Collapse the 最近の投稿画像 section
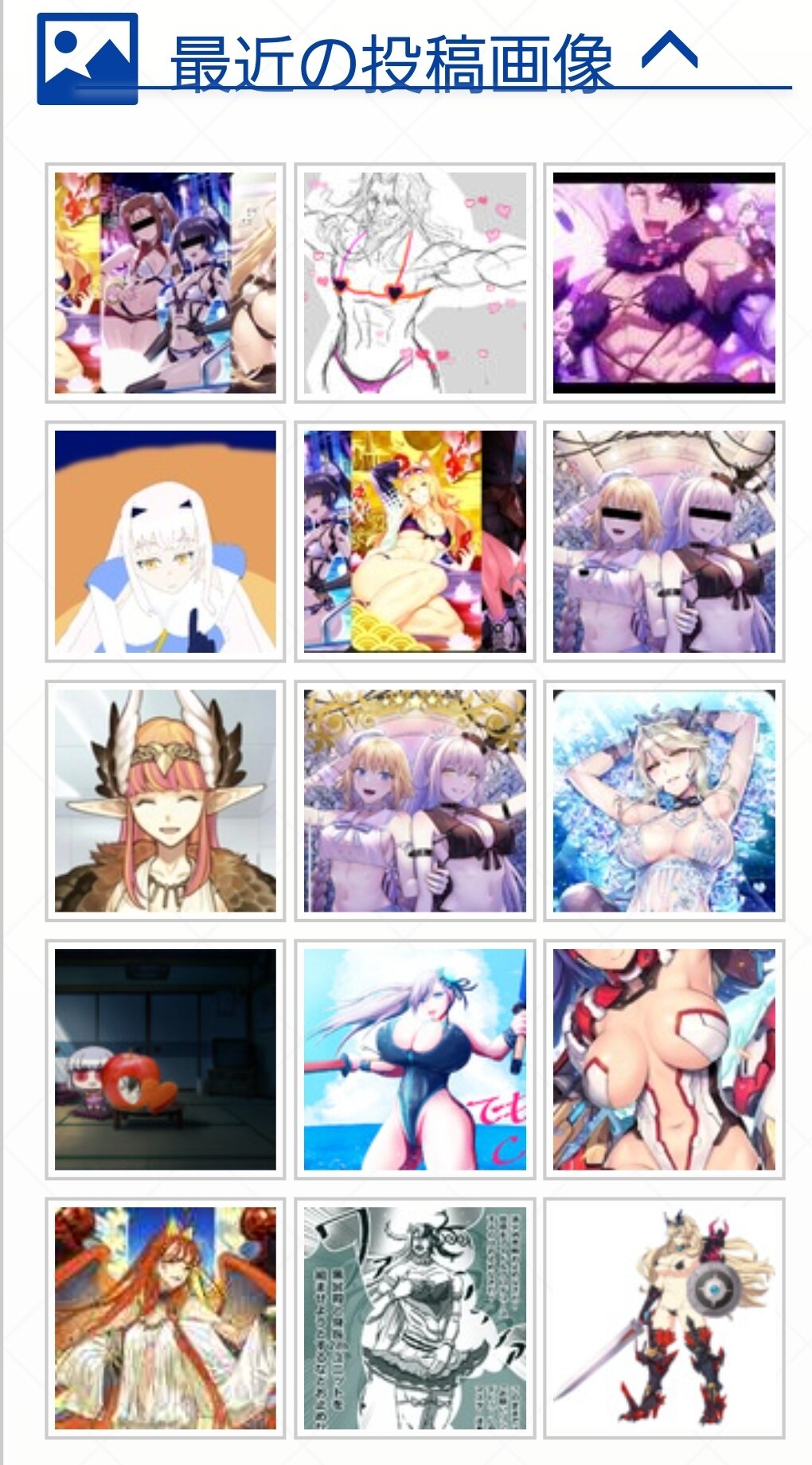Image resolution: width=812 pixels, height=1465 pixels. 670,51
